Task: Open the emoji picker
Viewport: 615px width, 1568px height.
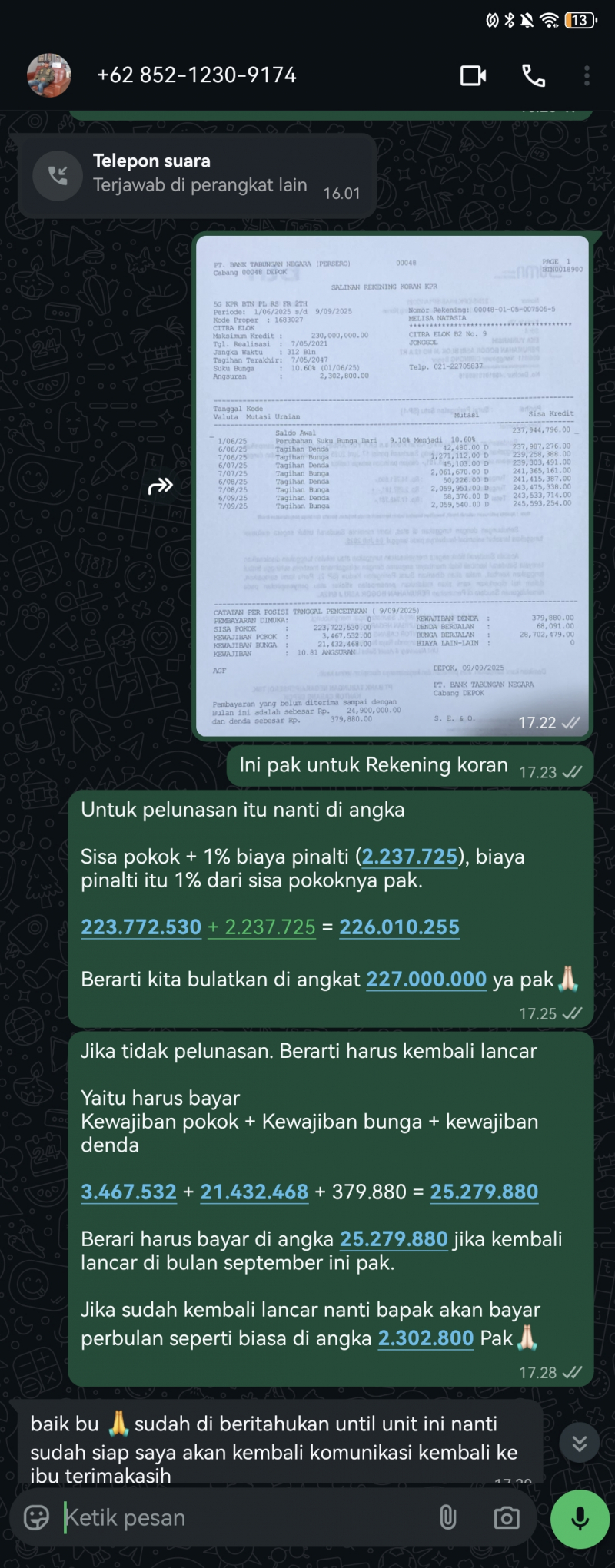Action: [x=36, y=1517]
